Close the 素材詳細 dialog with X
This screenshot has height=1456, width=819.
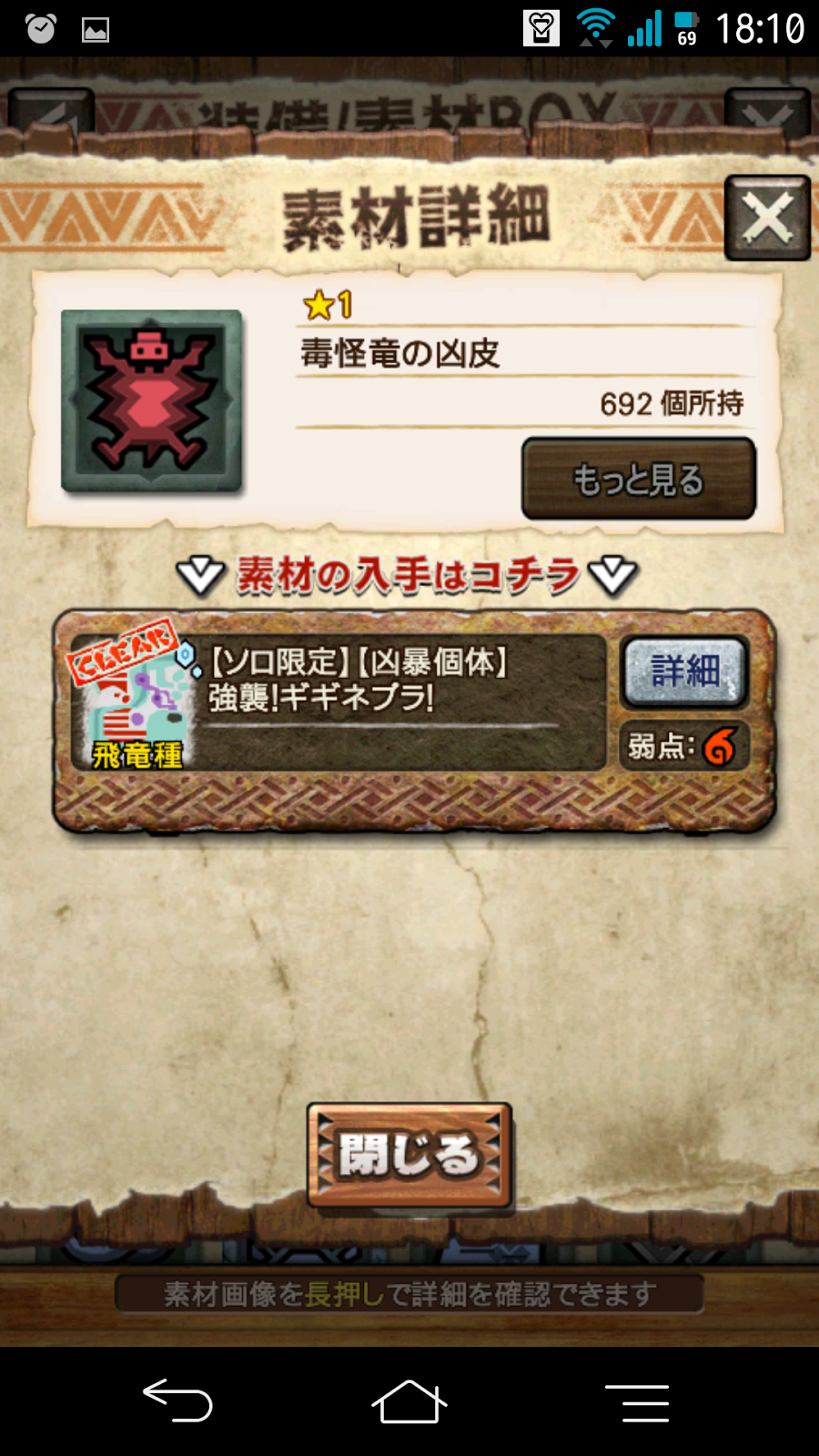point(767,218)
